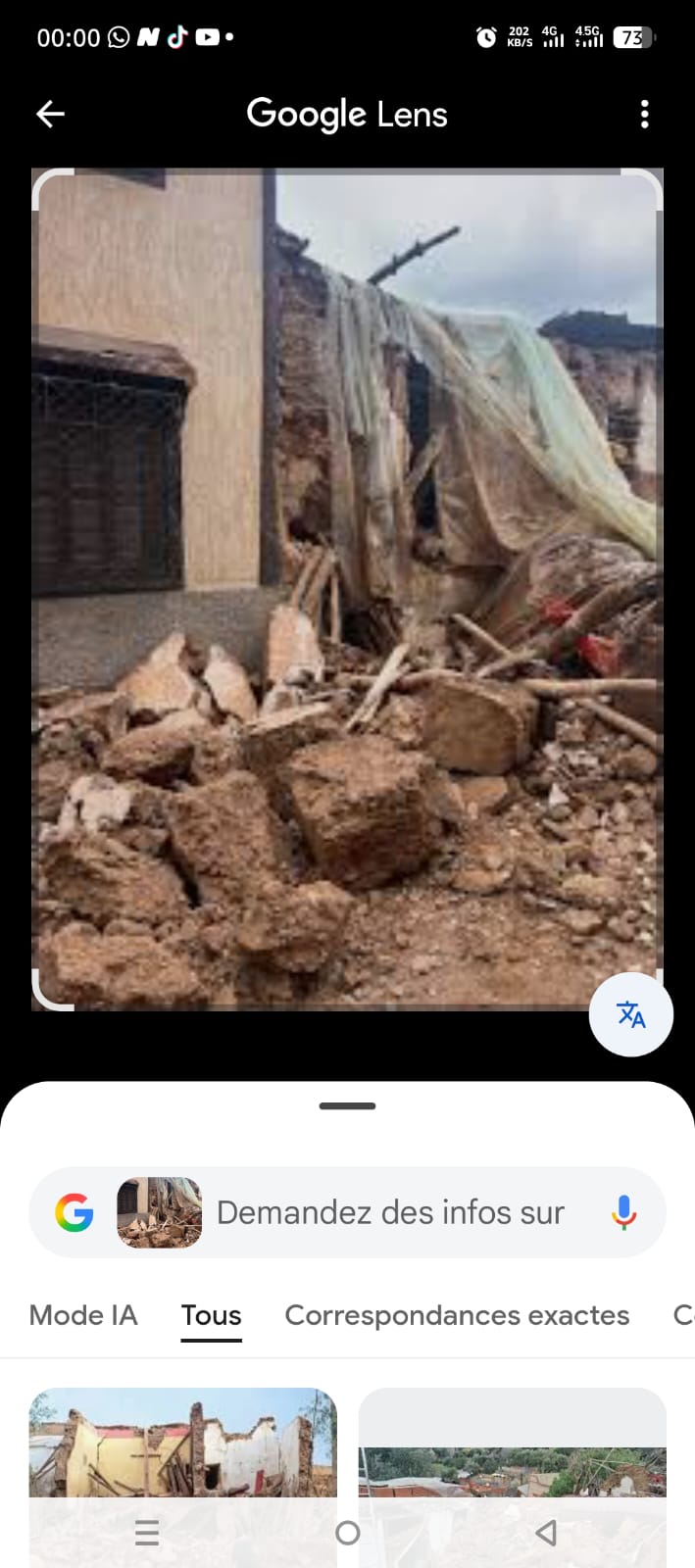The height and width of the screenshot is (1568, 695).
Task: Switch to Correspondances exactes tab
Action: tap(457, 1315)
